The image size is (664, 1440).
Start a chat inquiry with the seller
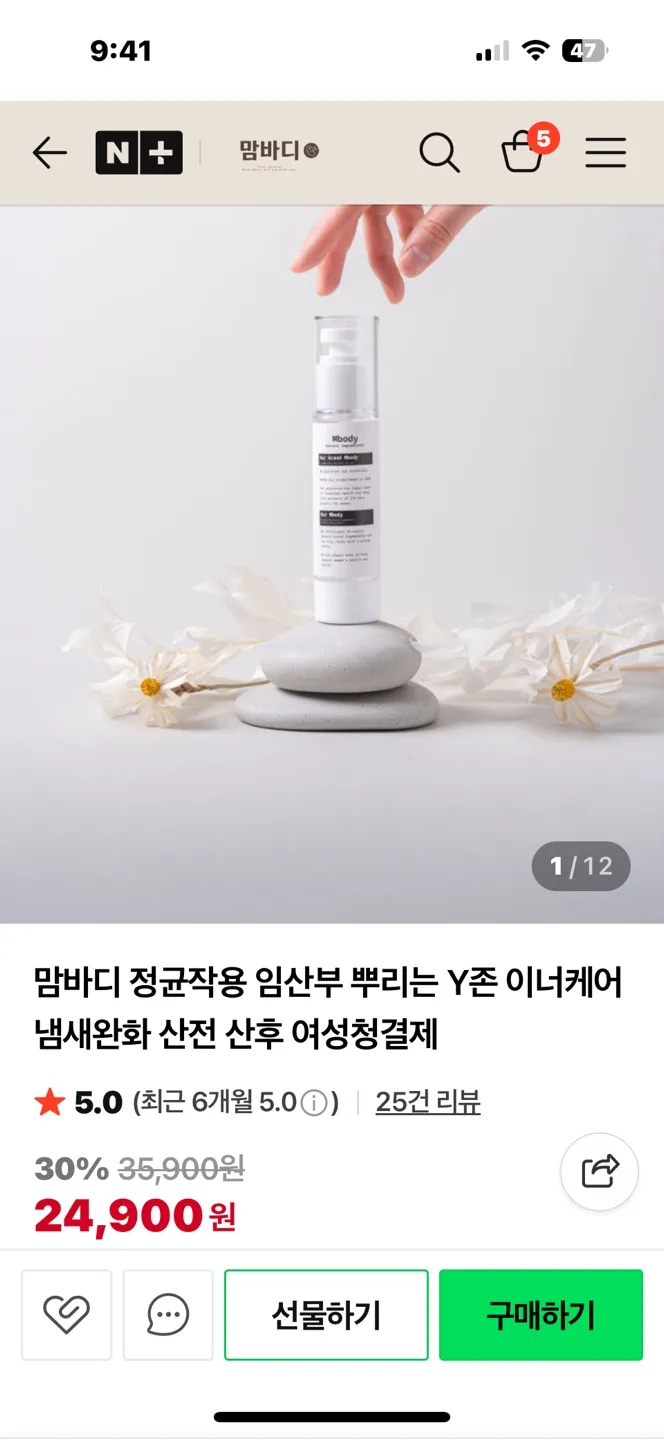coord(168,1314)
